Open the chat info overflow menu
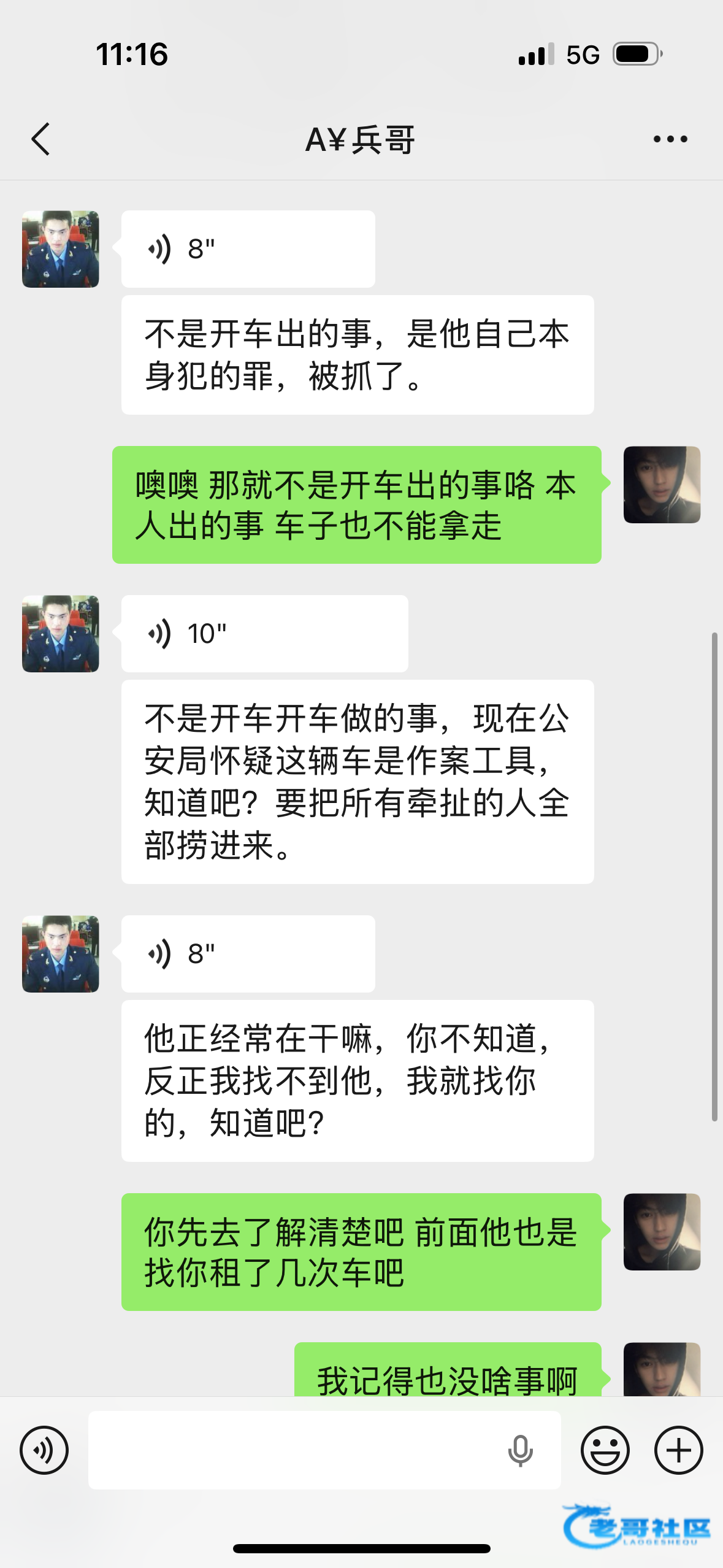 click(x=670, y=139)
